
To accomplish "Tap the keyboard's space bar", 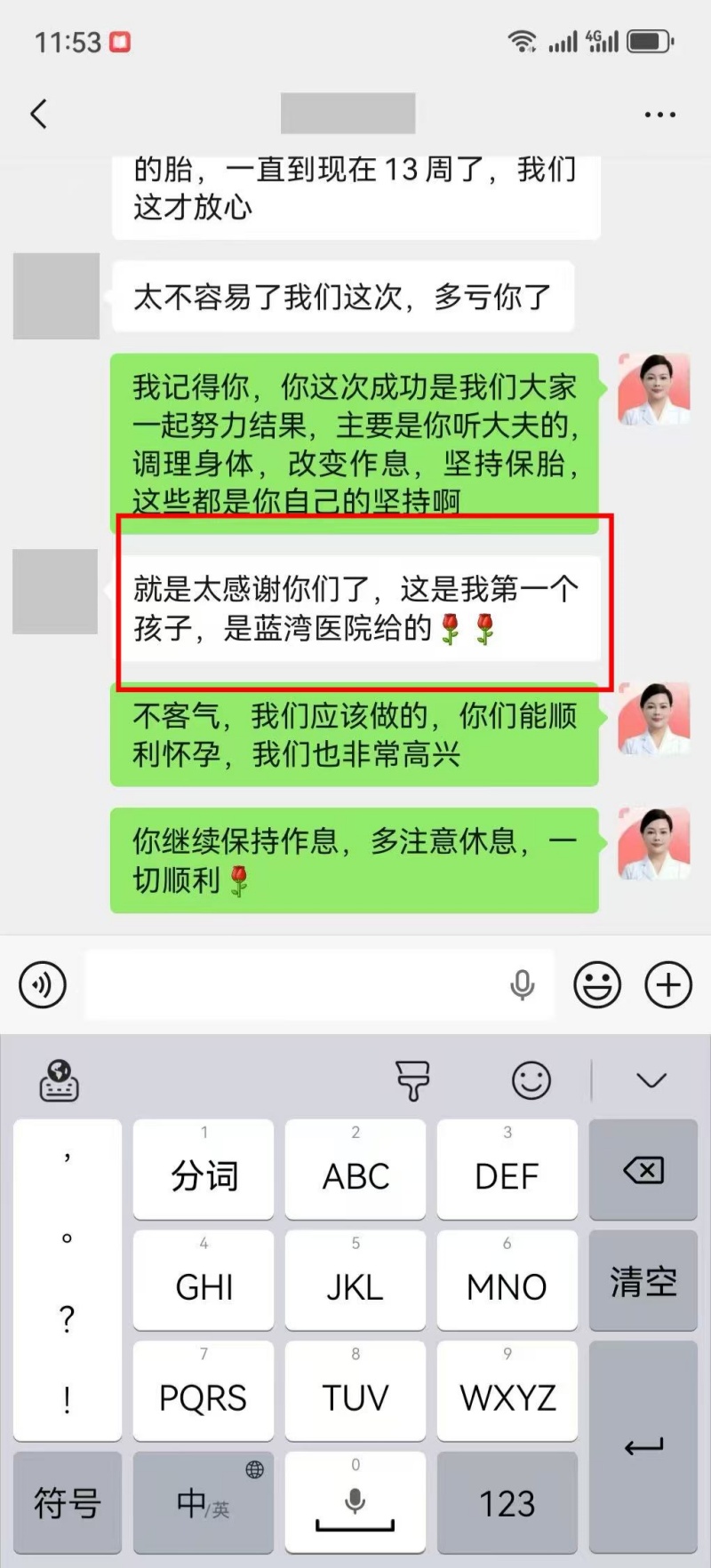I will click(x=355, y=1503).
